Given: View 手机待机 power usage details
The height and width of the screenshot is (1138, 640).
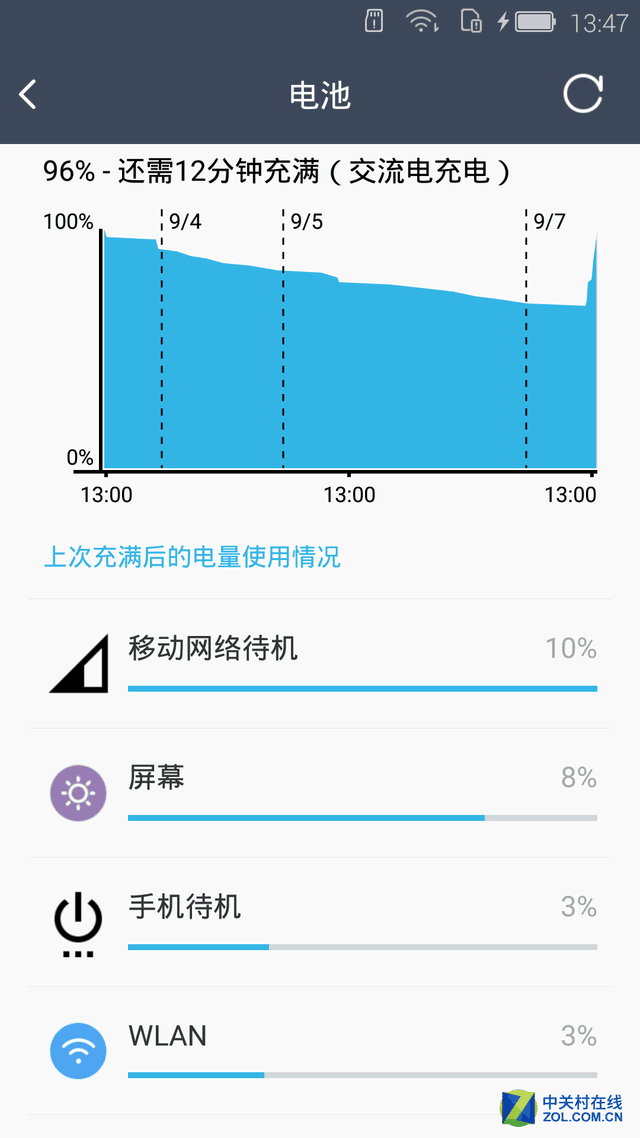Looking at the screenshot, I should tap(320, 921).
